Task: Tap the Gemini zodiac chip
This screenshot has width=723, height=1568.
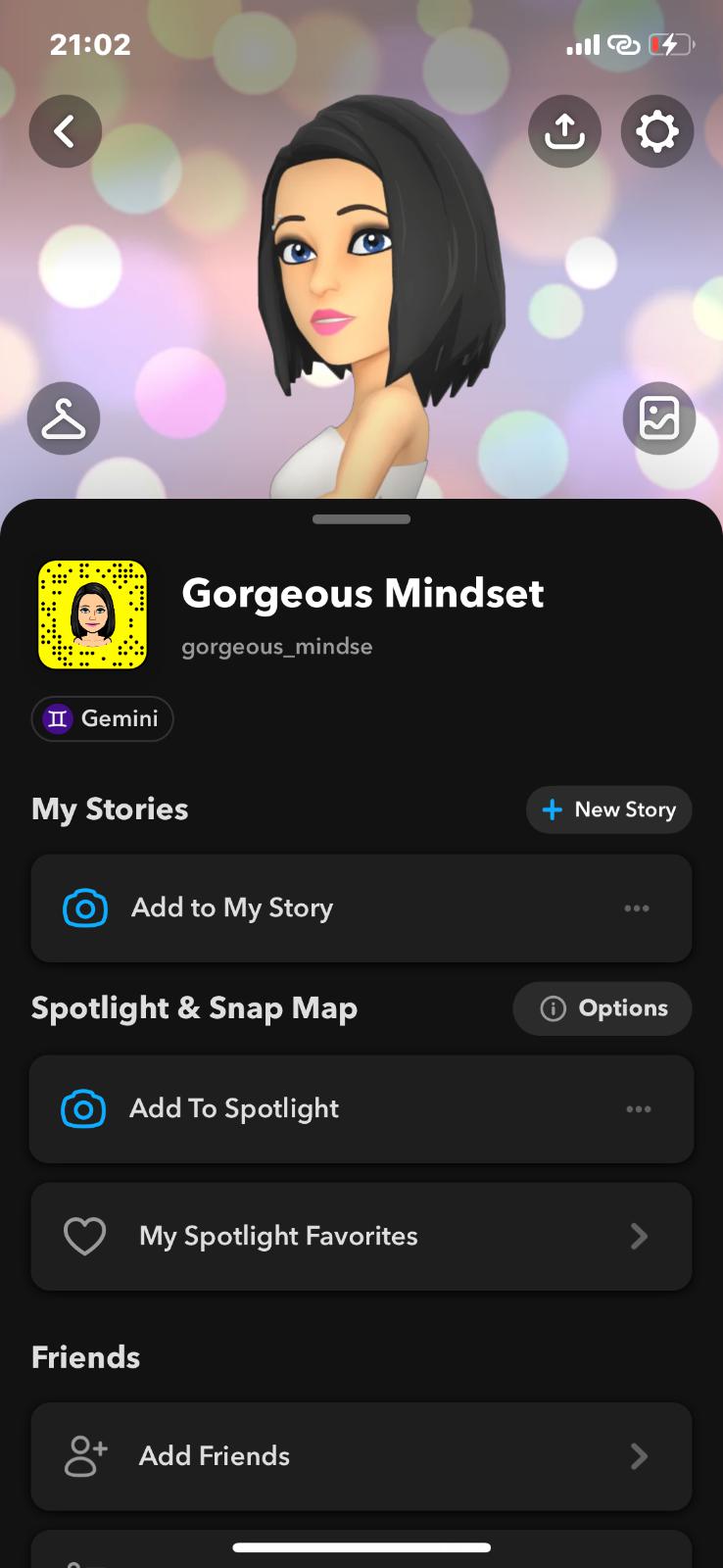Action: [103, 718]
